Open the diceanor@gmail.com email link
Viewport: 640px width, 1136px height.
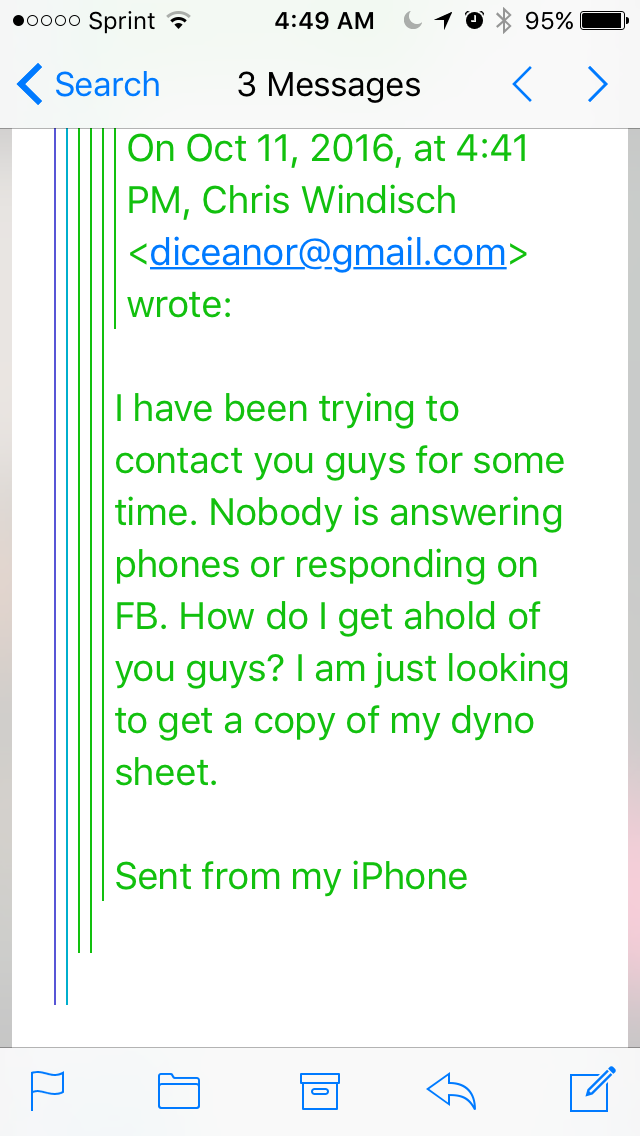[x=328, y=253]
